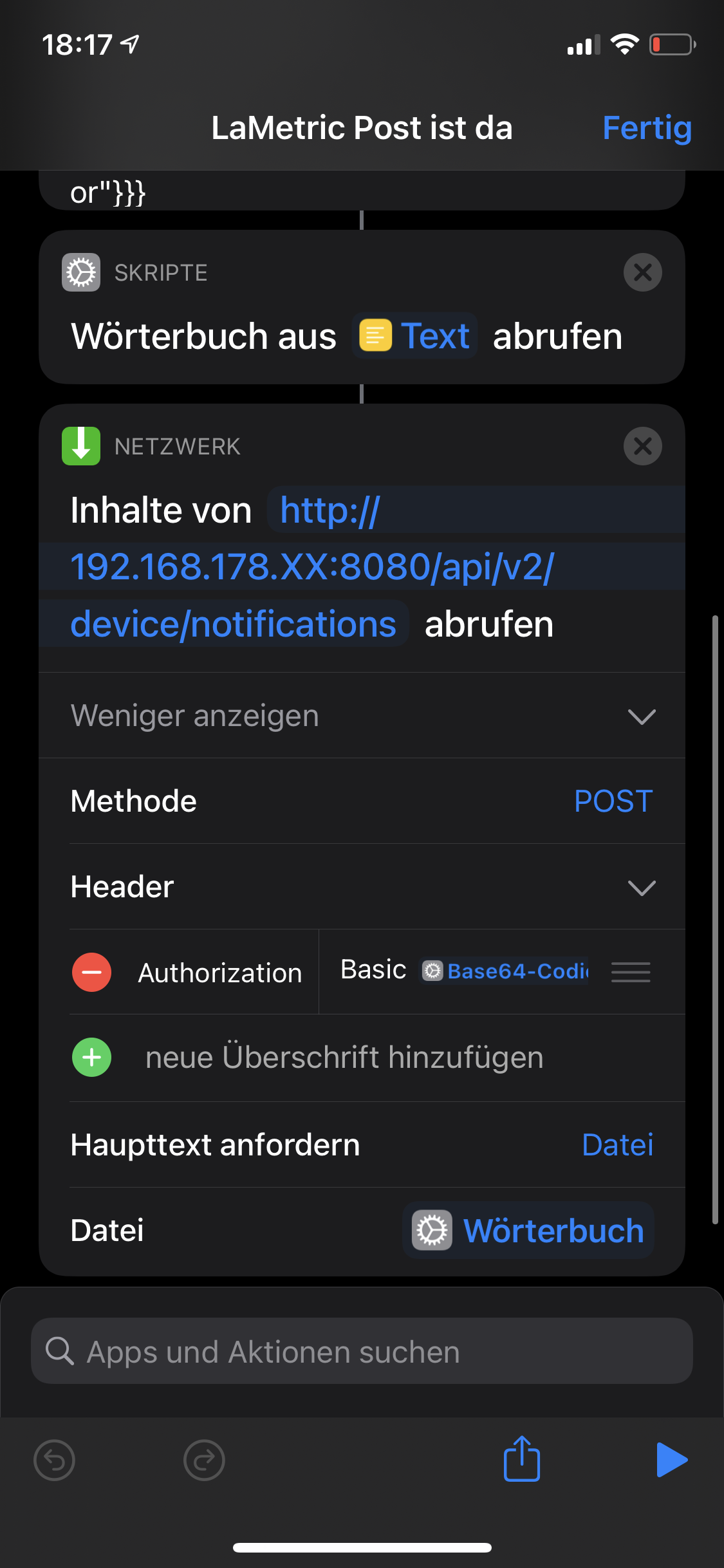This screenshot has width=724, height=1568.
Task: Edit the Basic Base64 header value
Action: pyautogui.click(x=465, y=971)
